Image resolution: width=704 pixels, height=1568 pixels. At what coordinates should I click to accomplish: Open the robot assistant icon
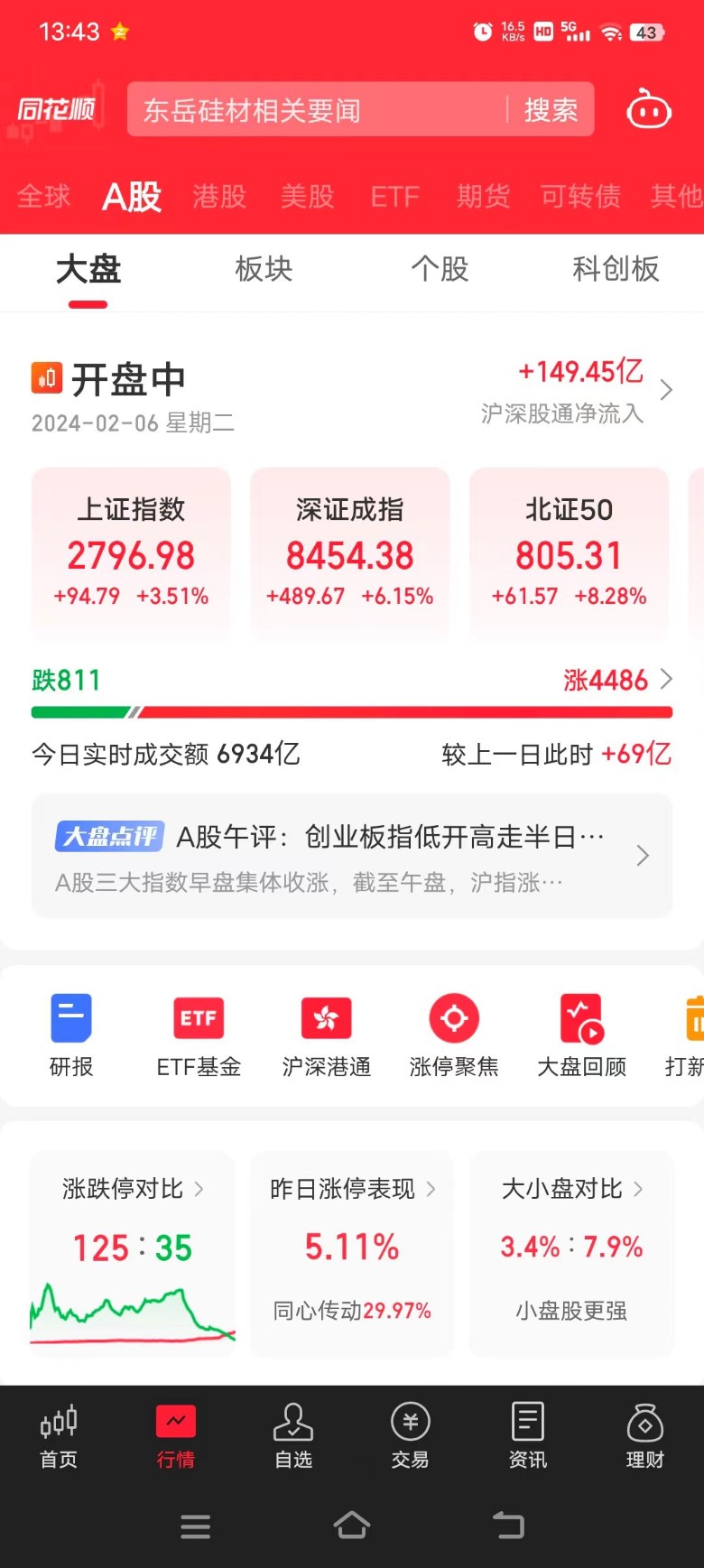click(648, 110)
